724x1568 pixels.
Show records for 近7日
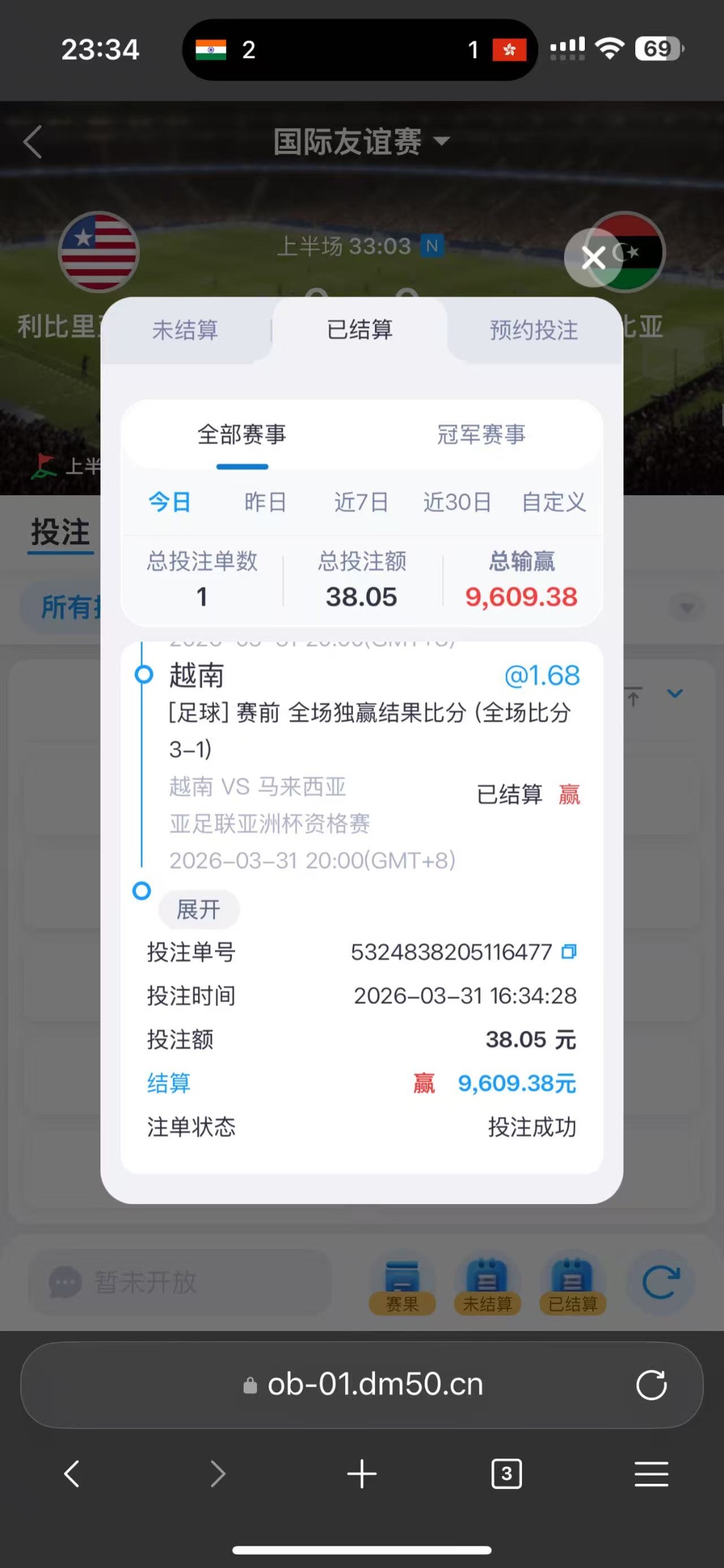tap(361, 502)
